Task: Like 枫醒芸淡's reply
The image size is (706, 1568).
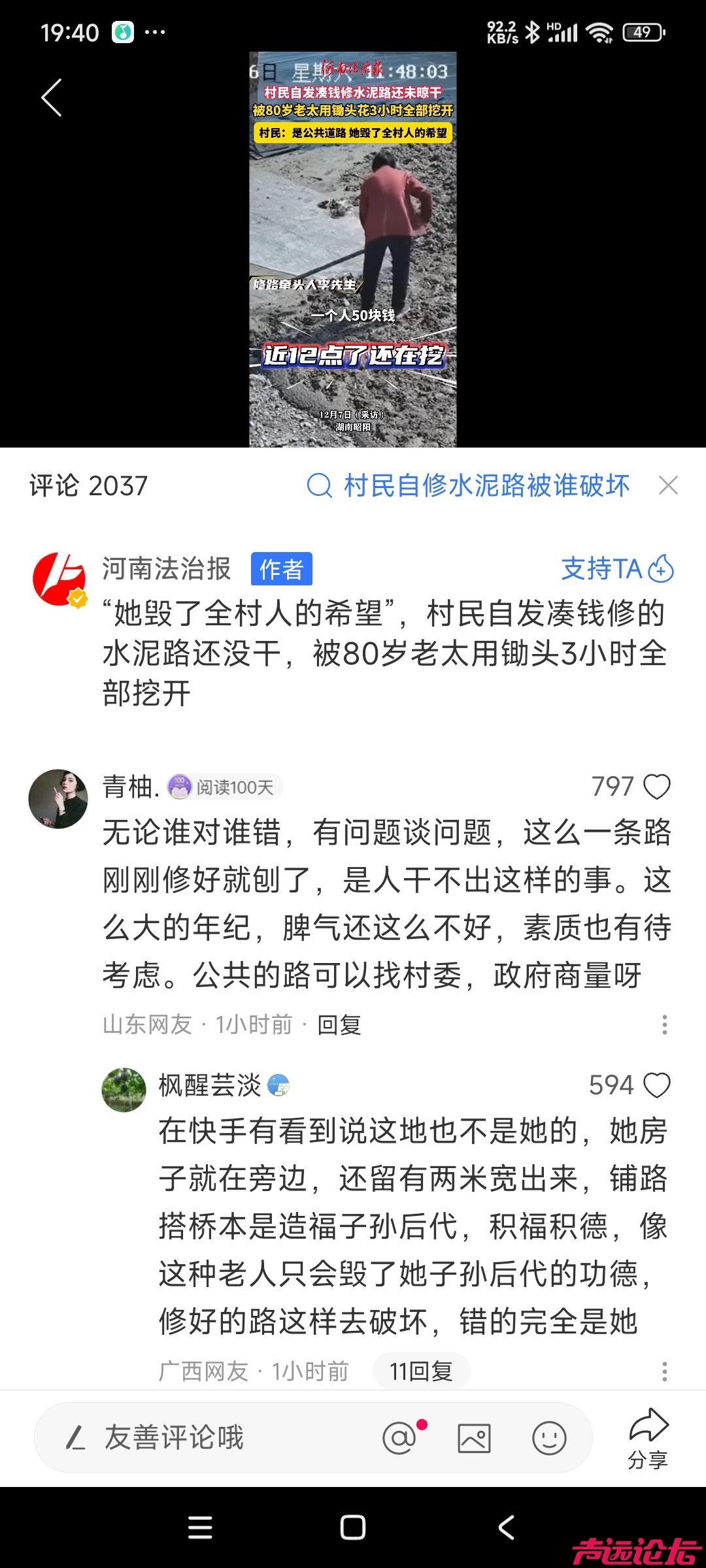Action: click(656, 1085)
